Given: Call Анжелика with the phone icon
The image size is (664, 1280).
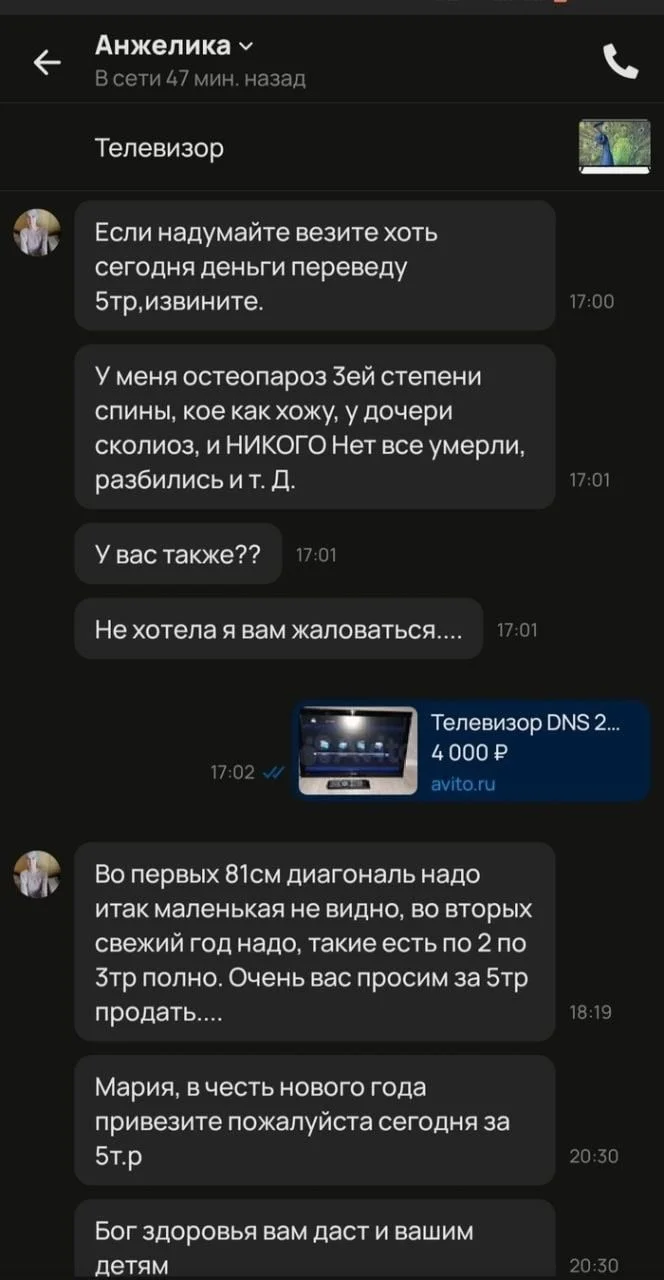Looking at the screenshot, I should tap(620, 62).
